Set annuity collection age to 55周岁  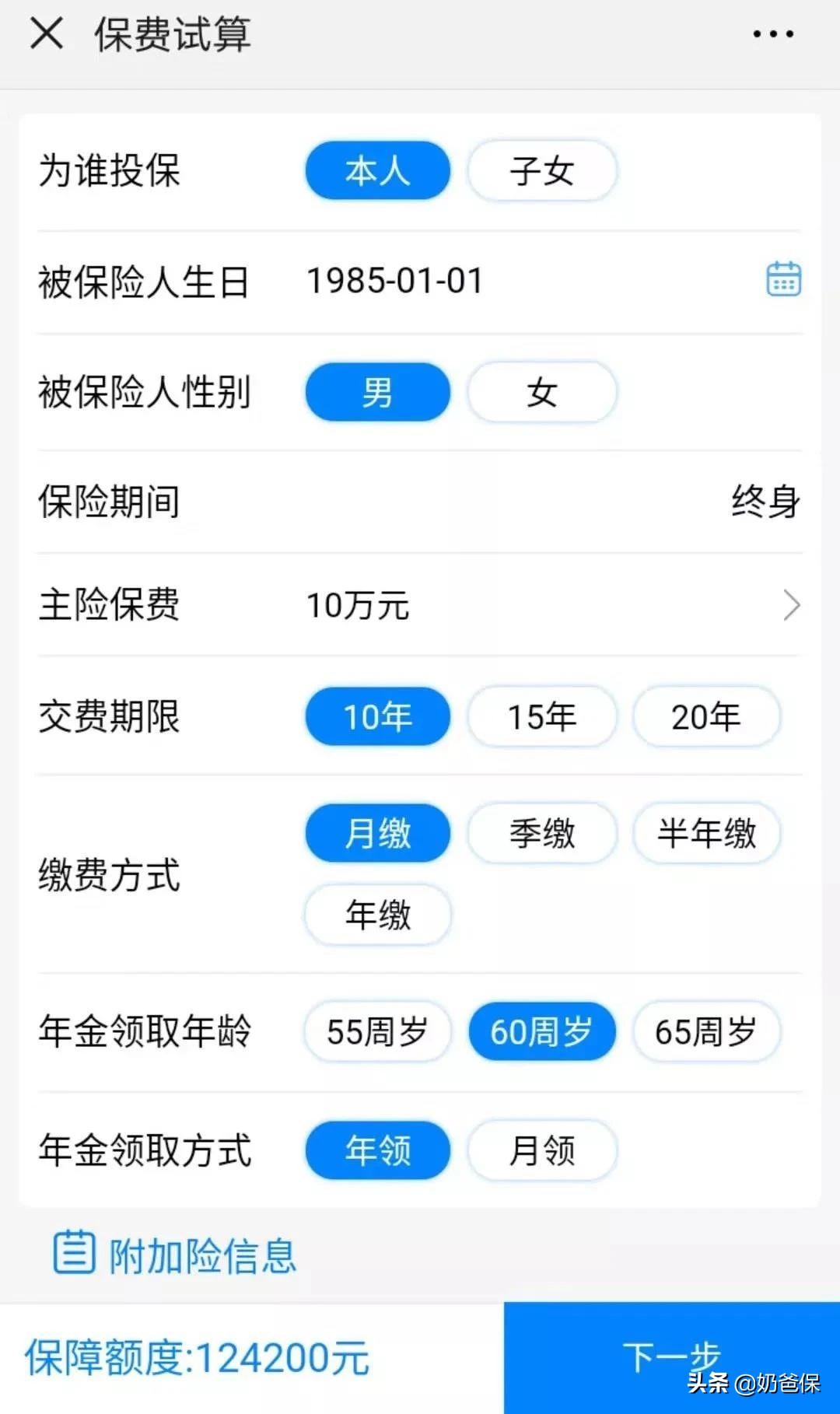377,1032
